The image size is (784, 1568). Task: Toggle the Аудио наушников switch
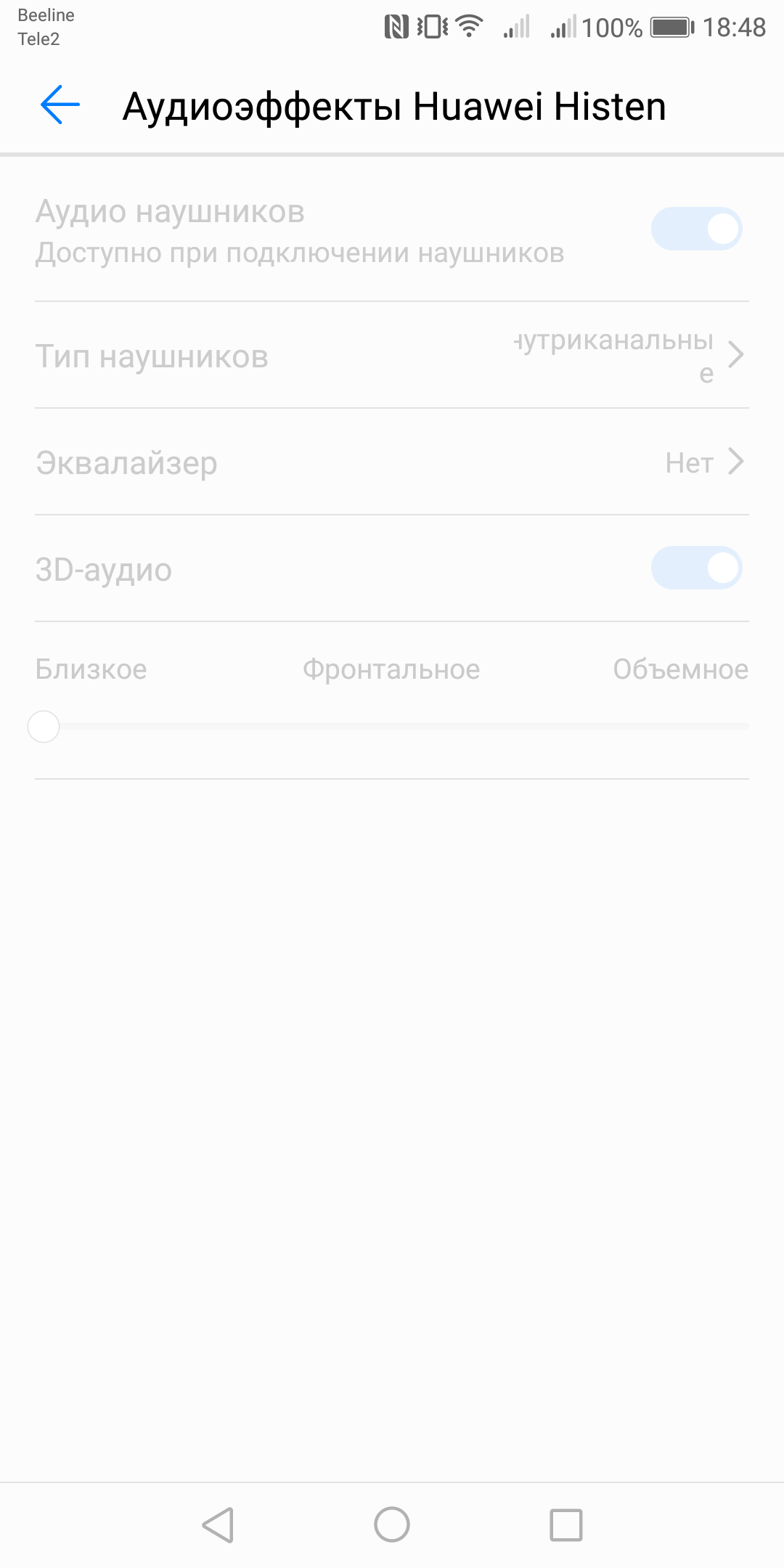coord(695,229)
